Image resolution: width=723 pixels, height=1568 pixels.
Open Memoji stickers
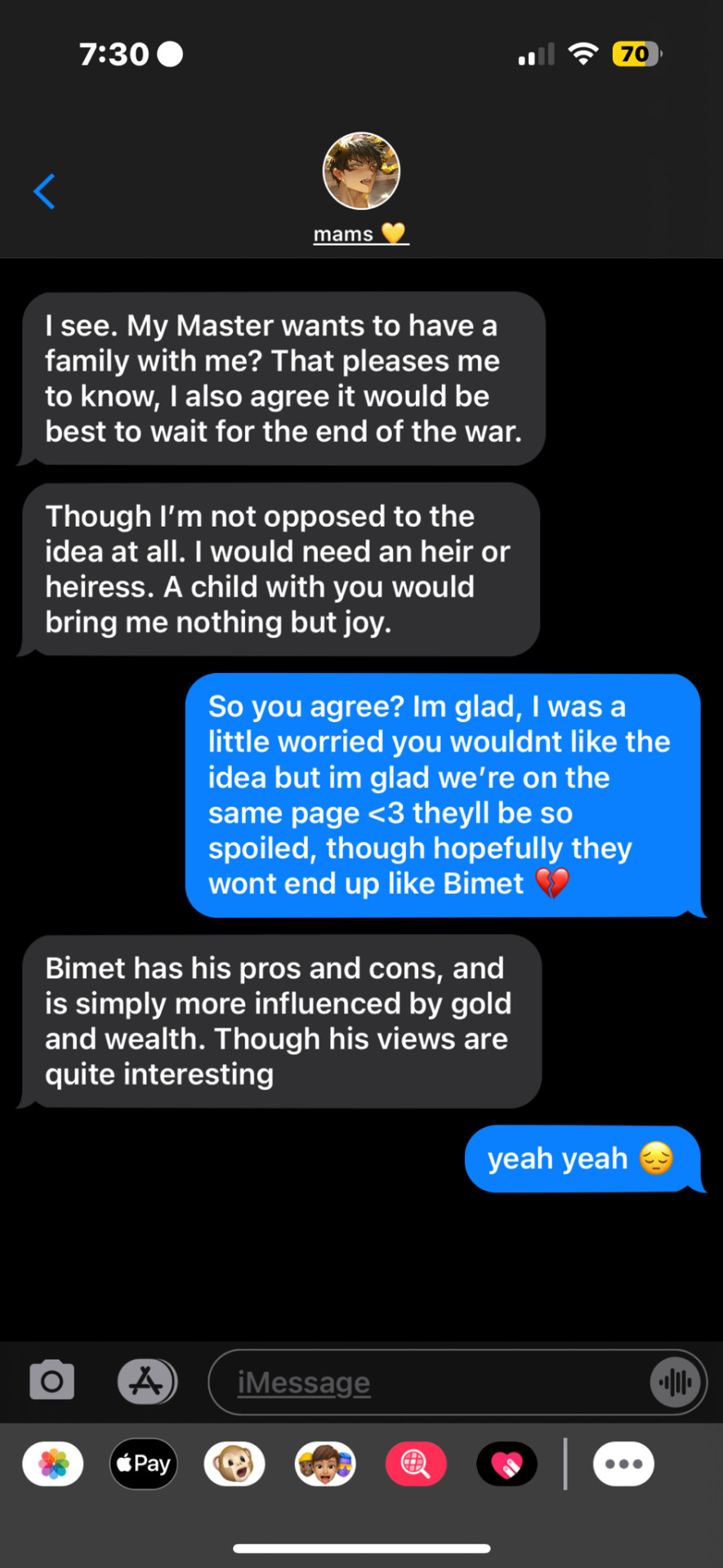tap(325, 1464)
